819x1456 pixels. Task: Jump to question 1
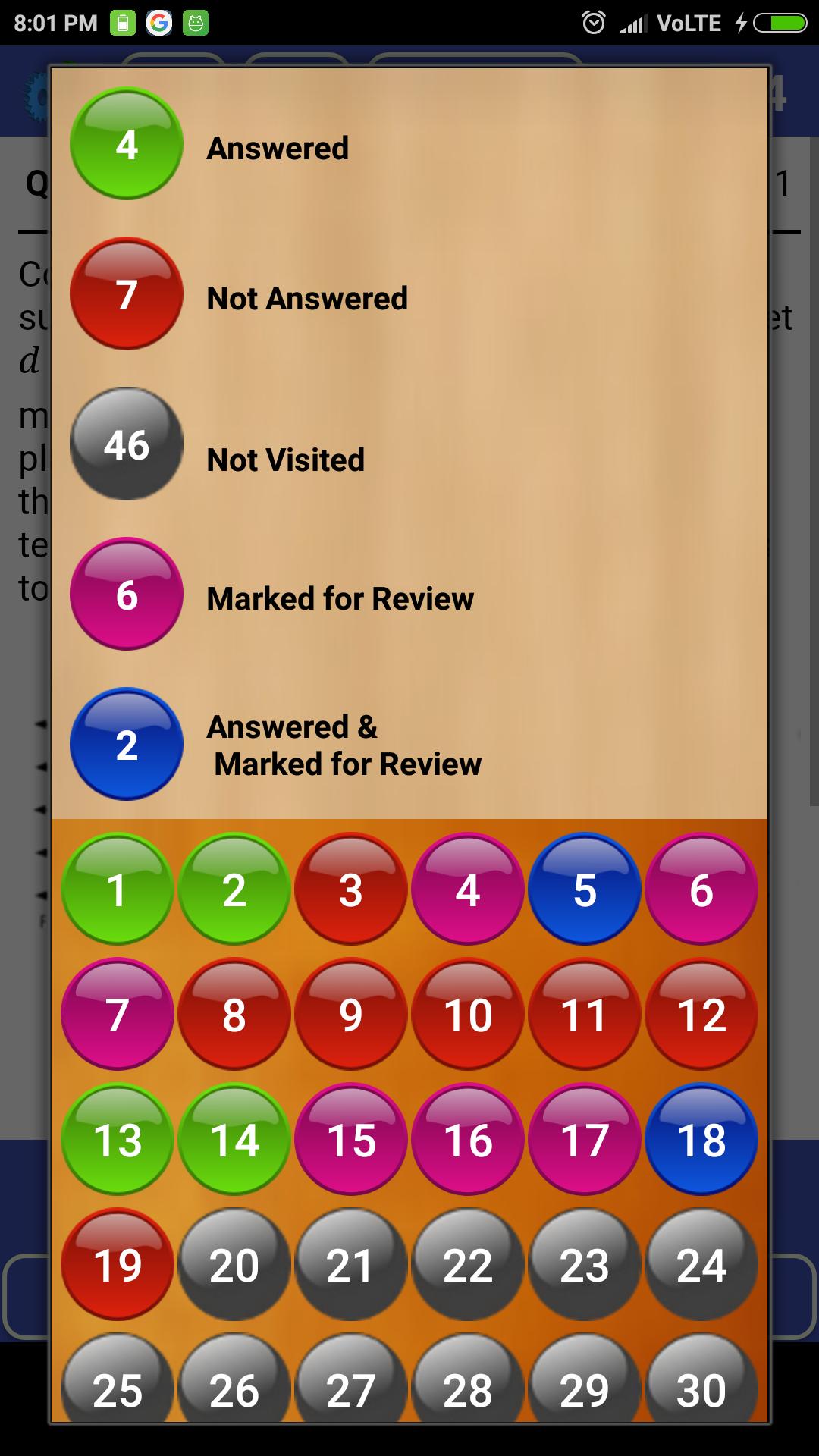pos(118,889)
